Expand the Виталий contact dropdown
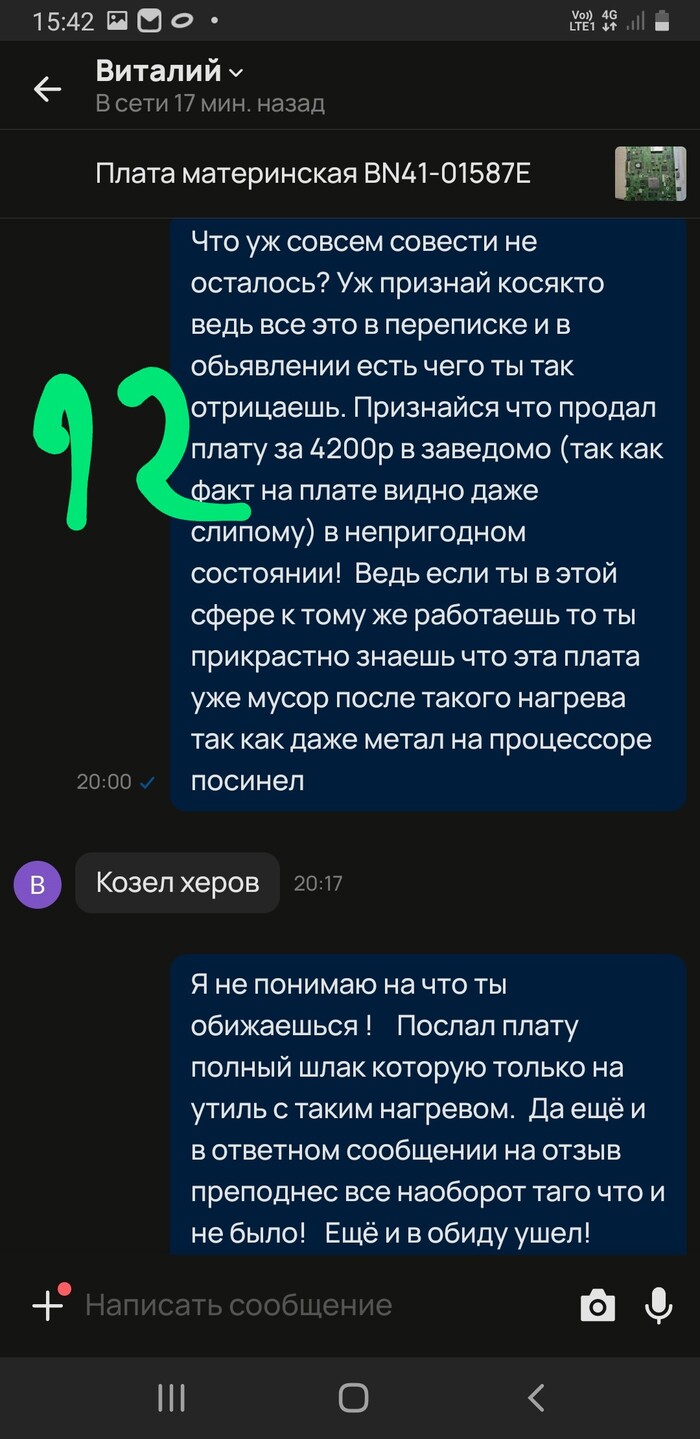Viewport: 700px width, 1439px height. coord(236,73)
